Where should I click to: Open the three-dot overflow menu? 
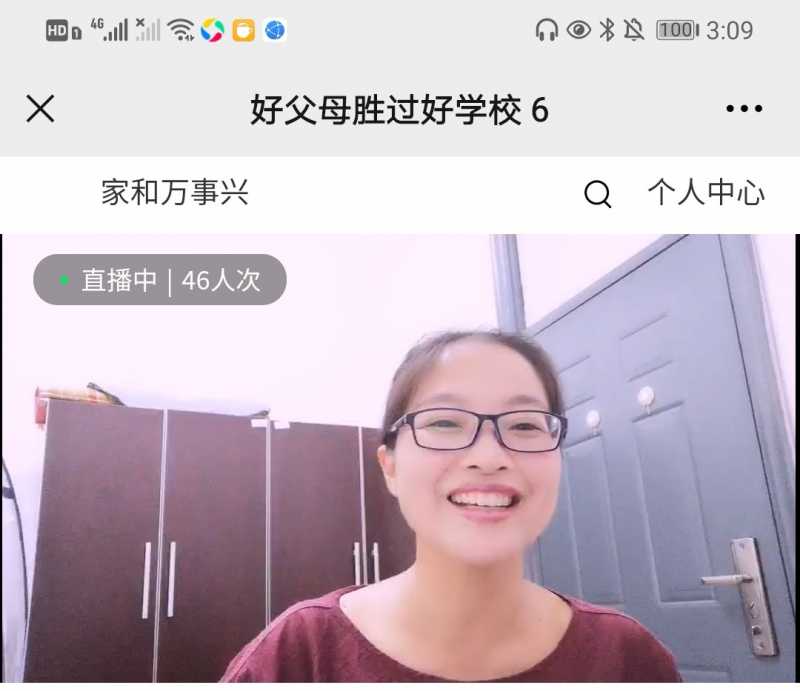[744, 109]
